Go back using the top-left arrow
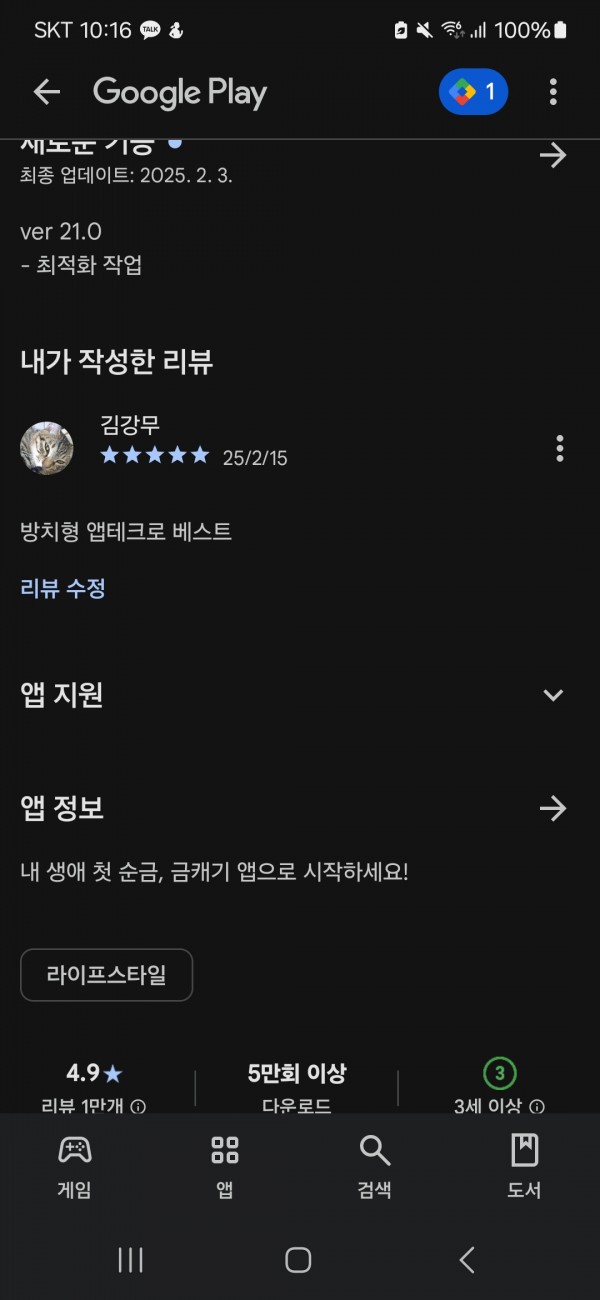Image resolution: width=600 pixels, height=1300 pixels. (x=46, y=93)
